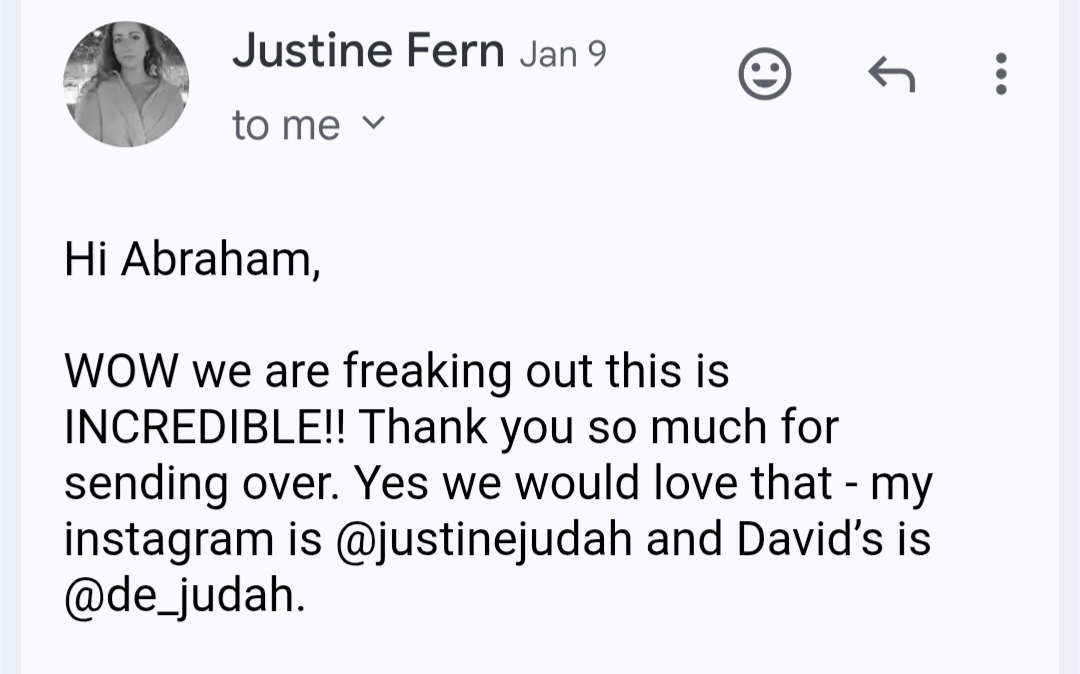Expand the 'to me' recipient details

tap(371, 124)
